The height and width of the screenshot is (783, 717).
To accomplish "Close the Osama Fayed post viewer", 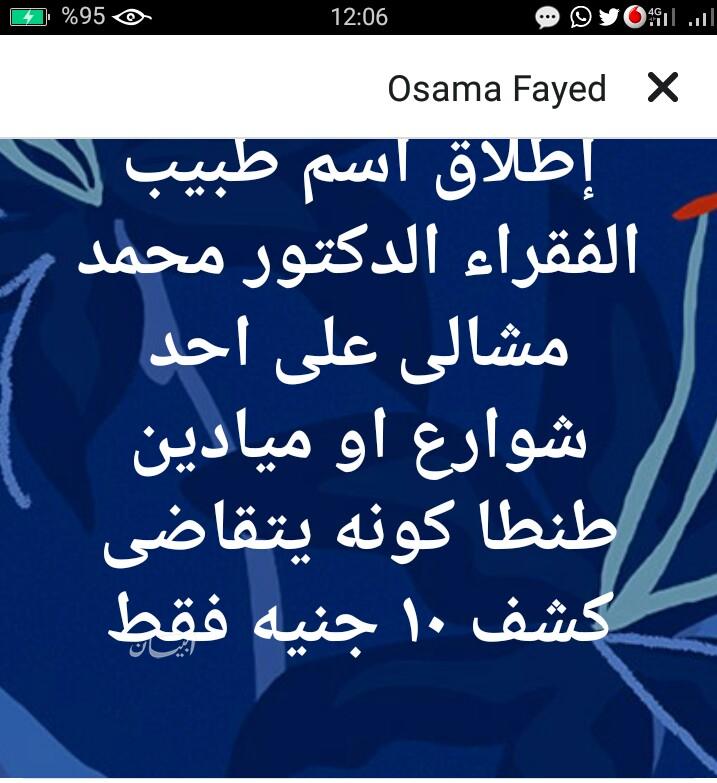I will [663, 89].
